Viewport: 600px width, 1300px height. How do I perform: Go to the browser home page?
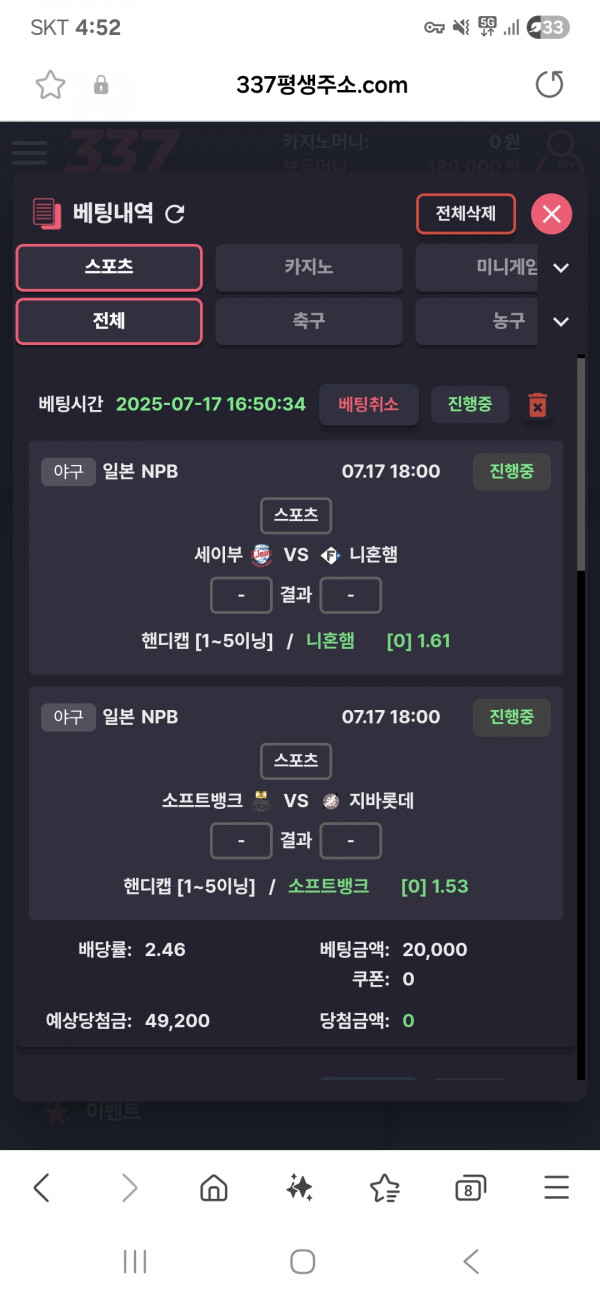click(x=213, y=1187)
